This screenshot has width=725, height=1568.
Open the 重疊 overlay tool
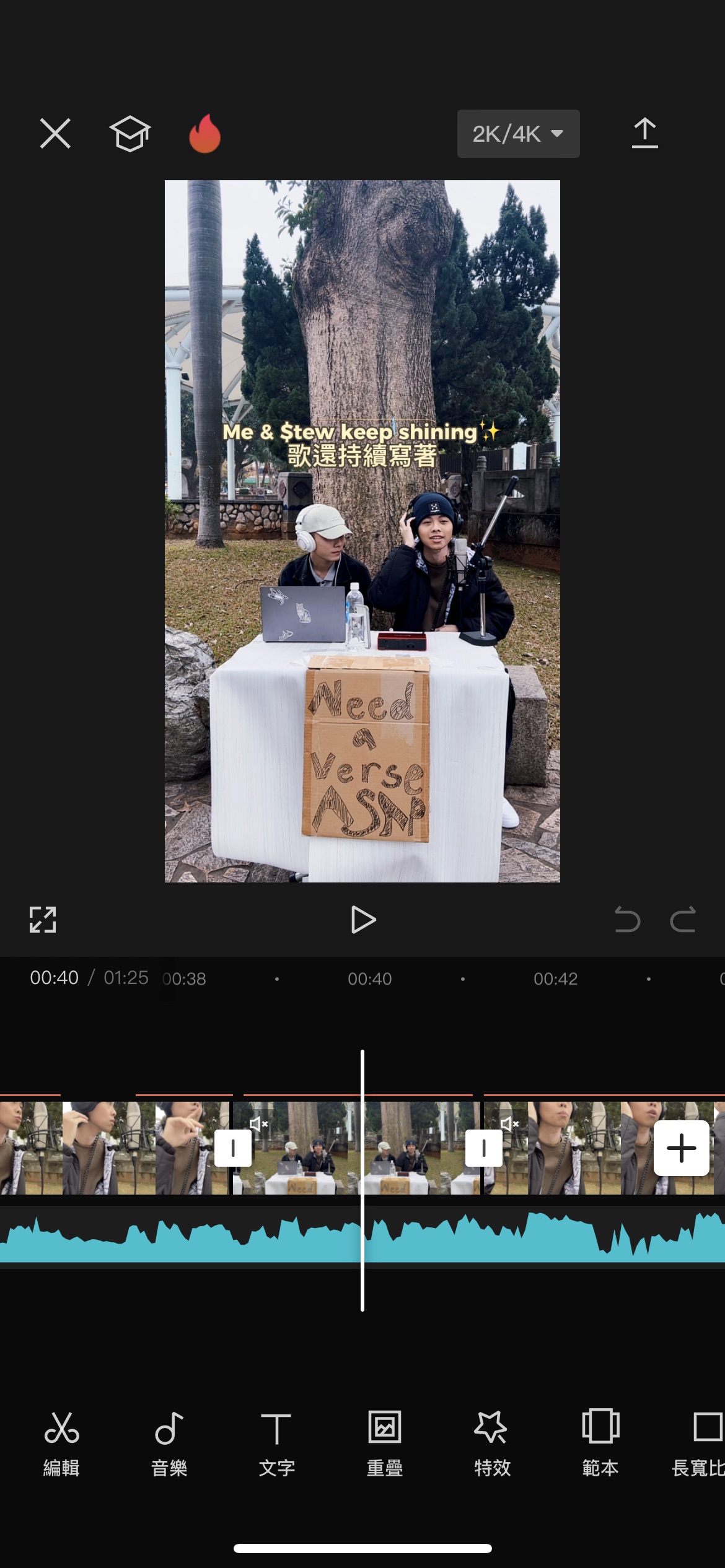tap(385, 1444)
